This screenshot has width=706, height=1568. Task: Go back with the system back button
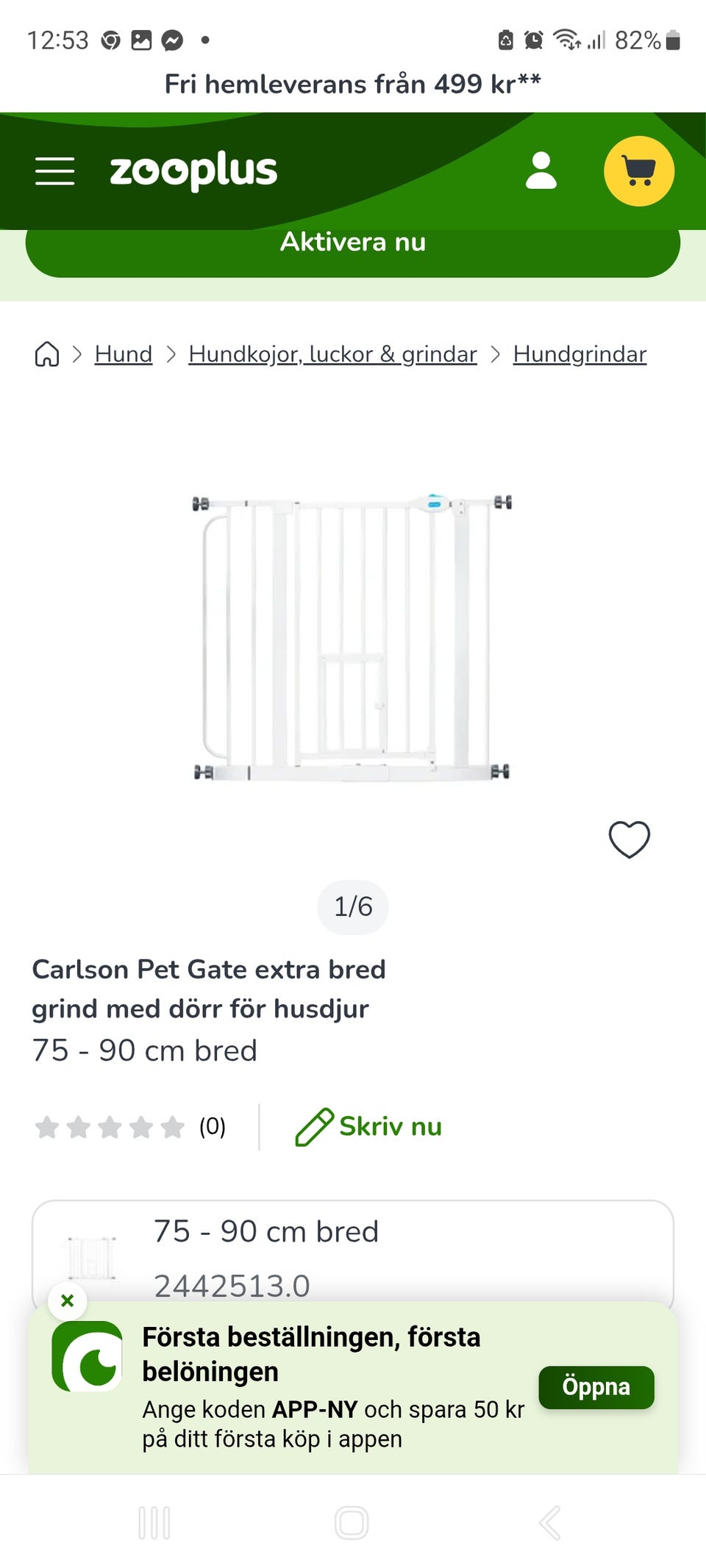point(549,1522)
